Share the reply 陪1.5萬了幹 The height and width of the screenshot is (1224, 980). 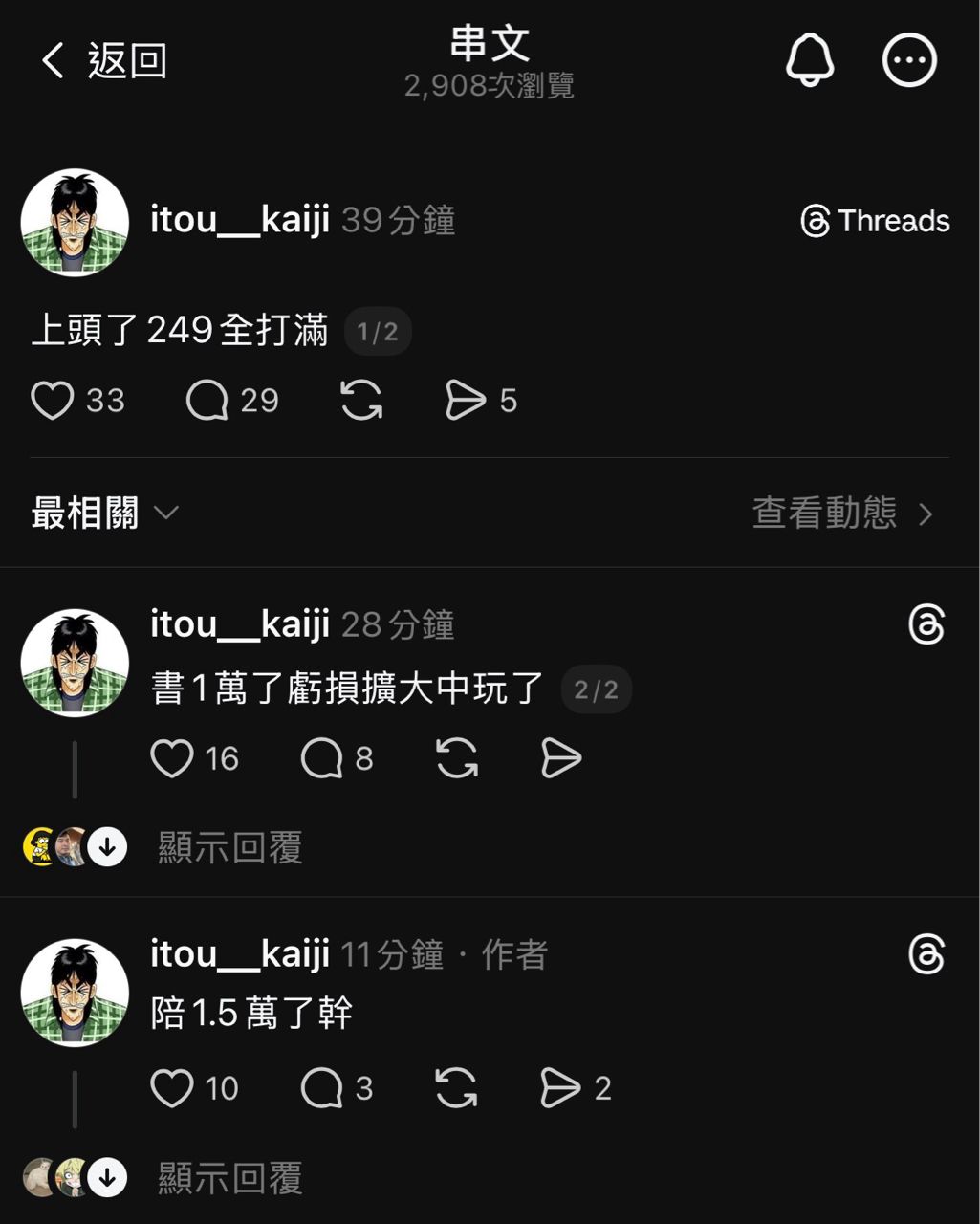tap(561, 1088)
